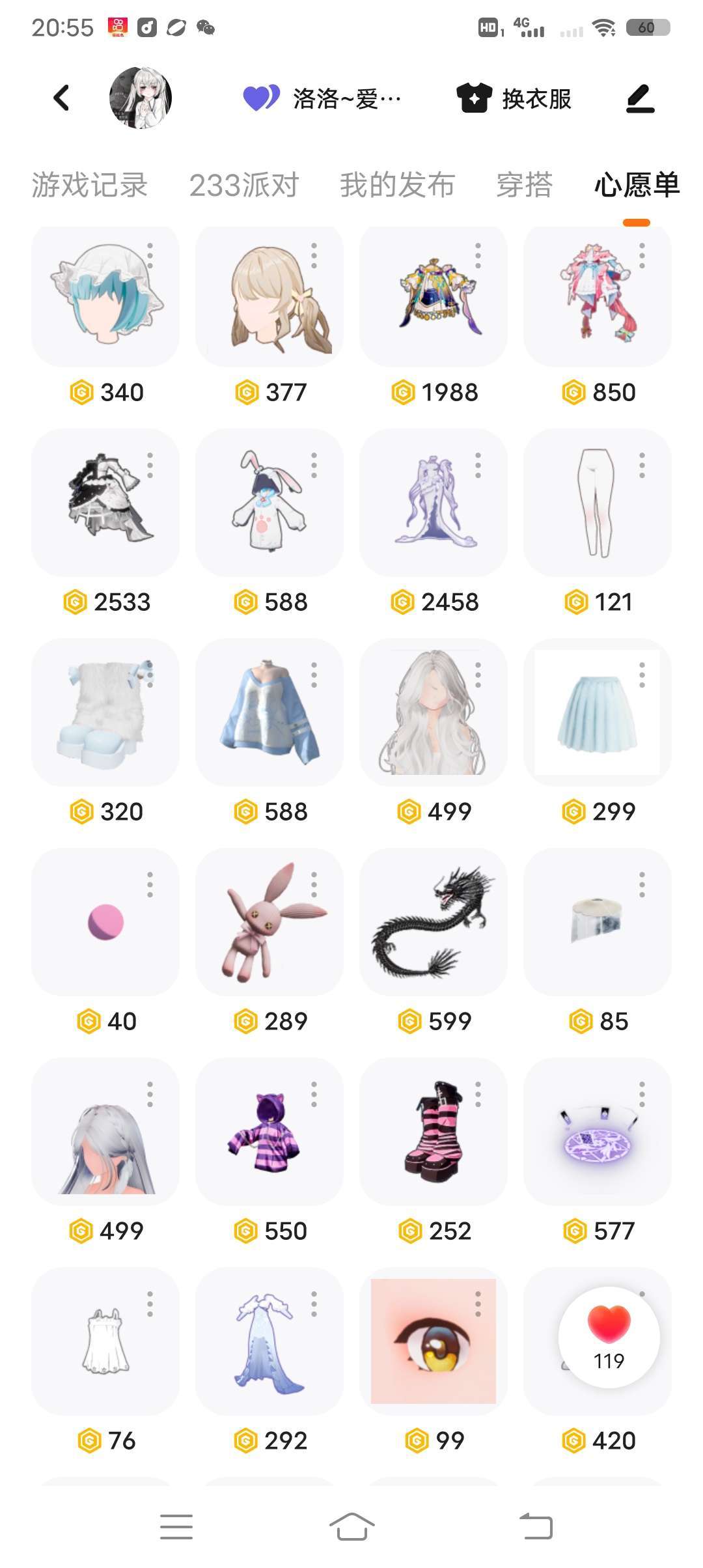Image resolution: width=703 pixels, height=1568 pixels.
Task: Switch to the 233派对 tab
Action: [243, 185]
